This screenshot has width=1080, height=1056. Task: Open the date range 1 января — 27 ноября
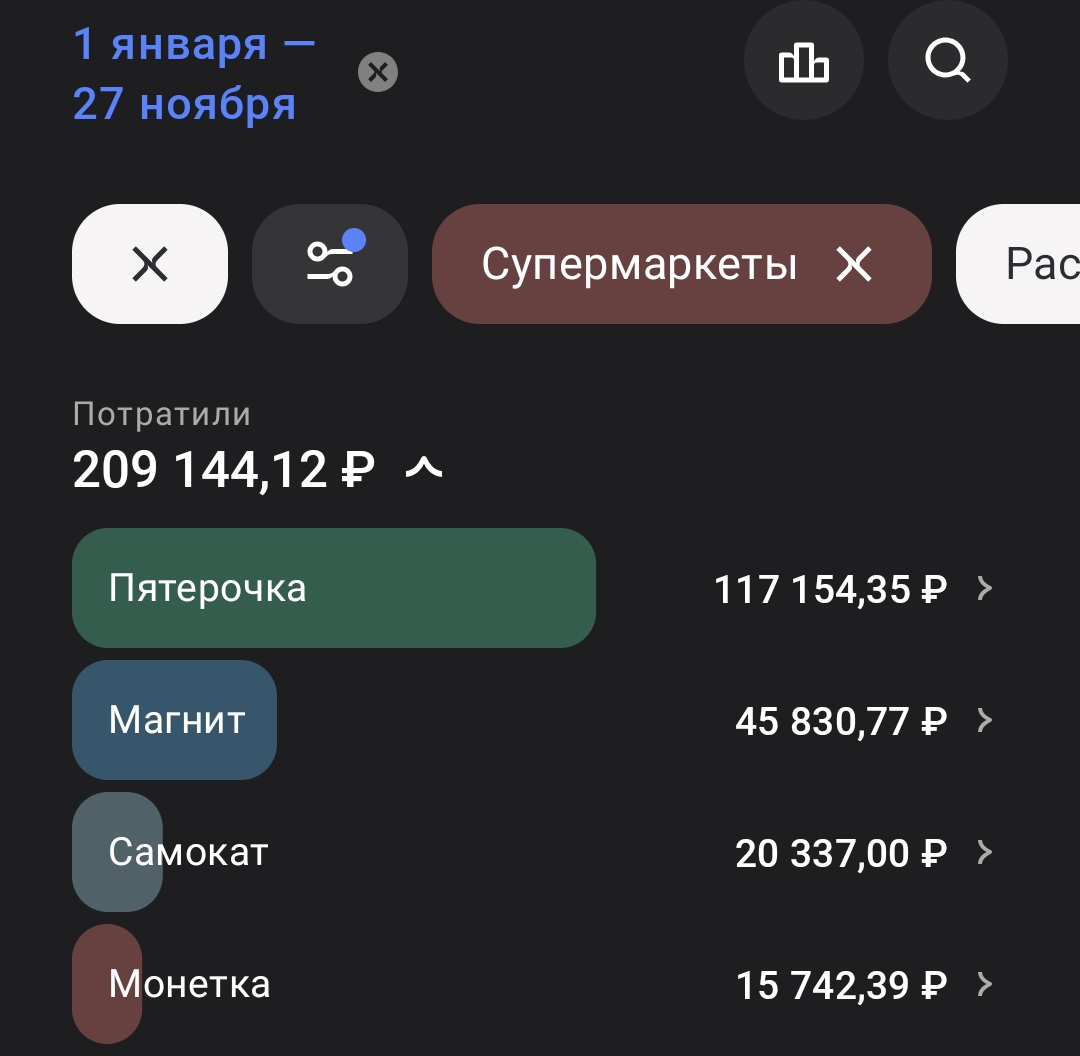pos(194,73)
